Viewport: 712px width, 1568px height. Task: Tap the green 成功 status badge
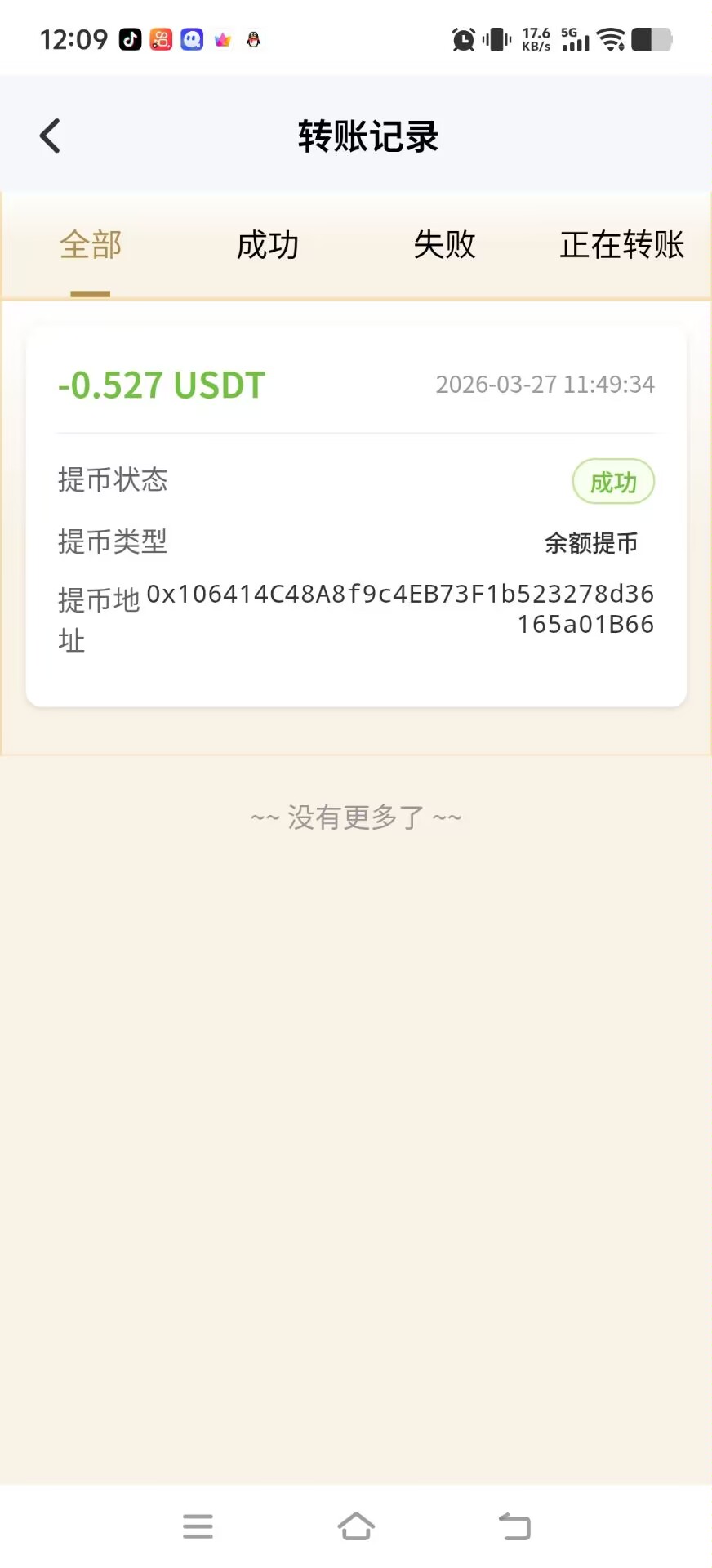point(613,482)
